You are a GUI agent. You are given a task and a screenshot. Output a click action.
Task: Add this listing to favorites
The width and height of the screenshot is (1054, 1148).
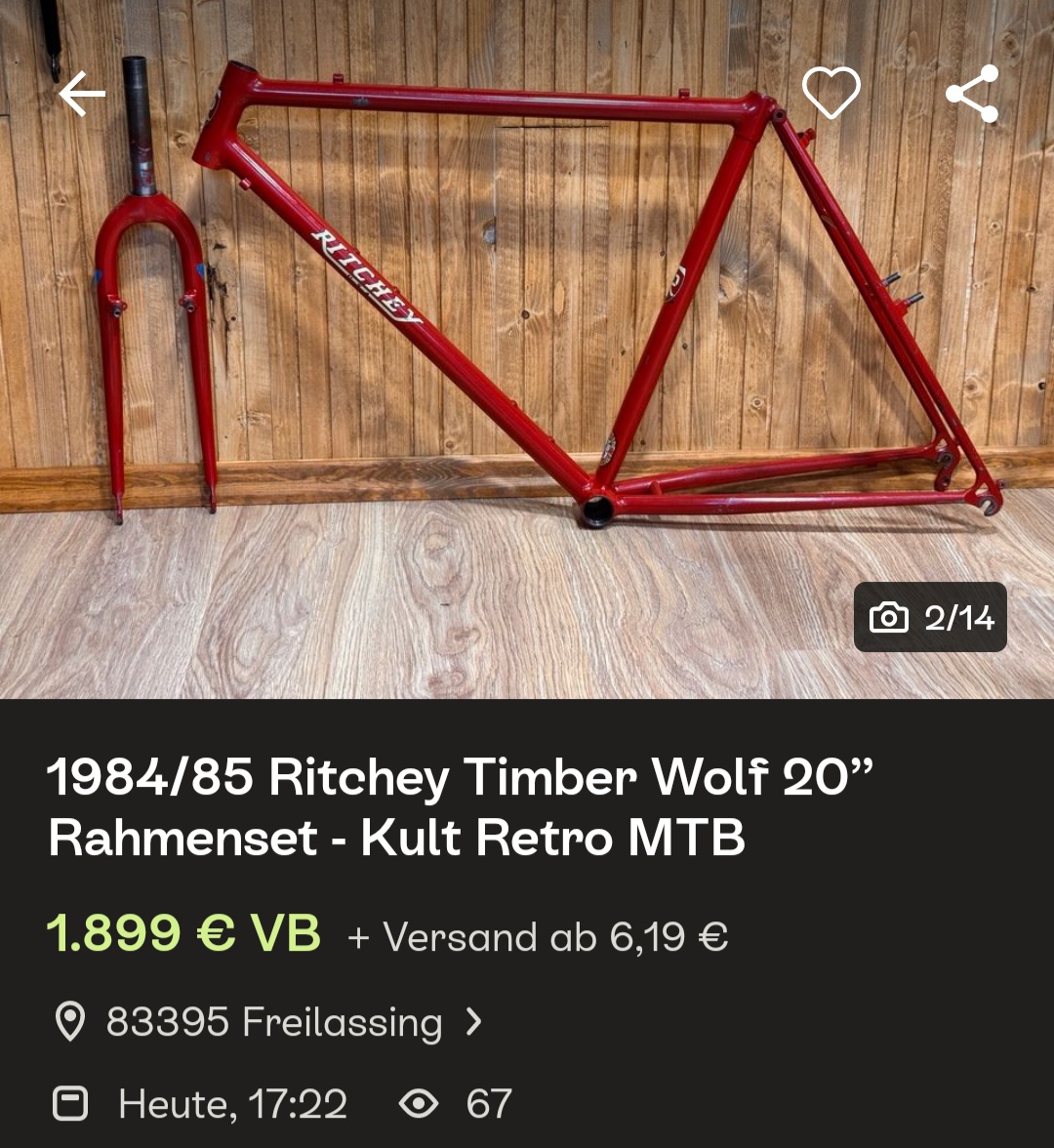pyautogui.click(x=831, y=94)
